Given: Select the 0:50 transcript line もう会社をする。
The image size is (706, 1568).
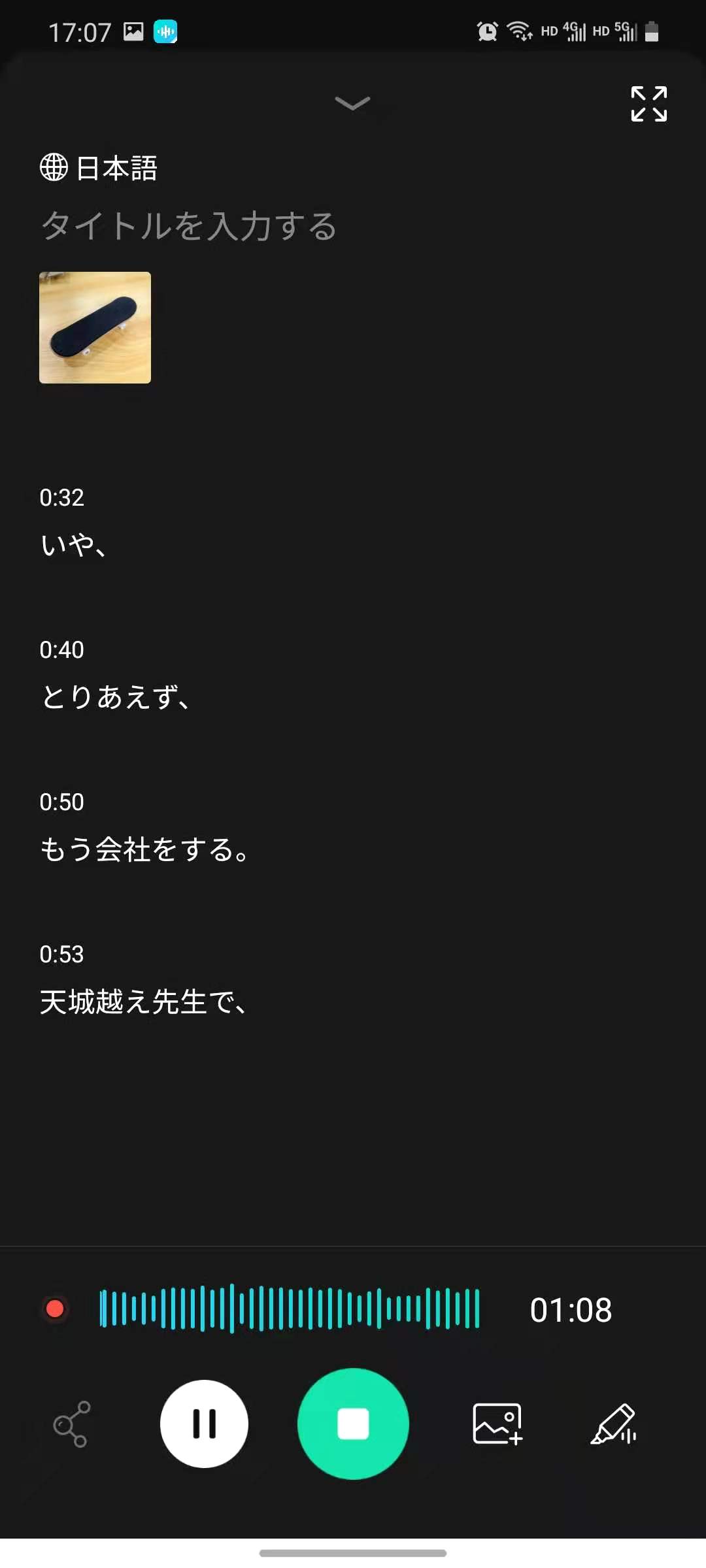Looking at the screenshot, I should coord(144,849).
